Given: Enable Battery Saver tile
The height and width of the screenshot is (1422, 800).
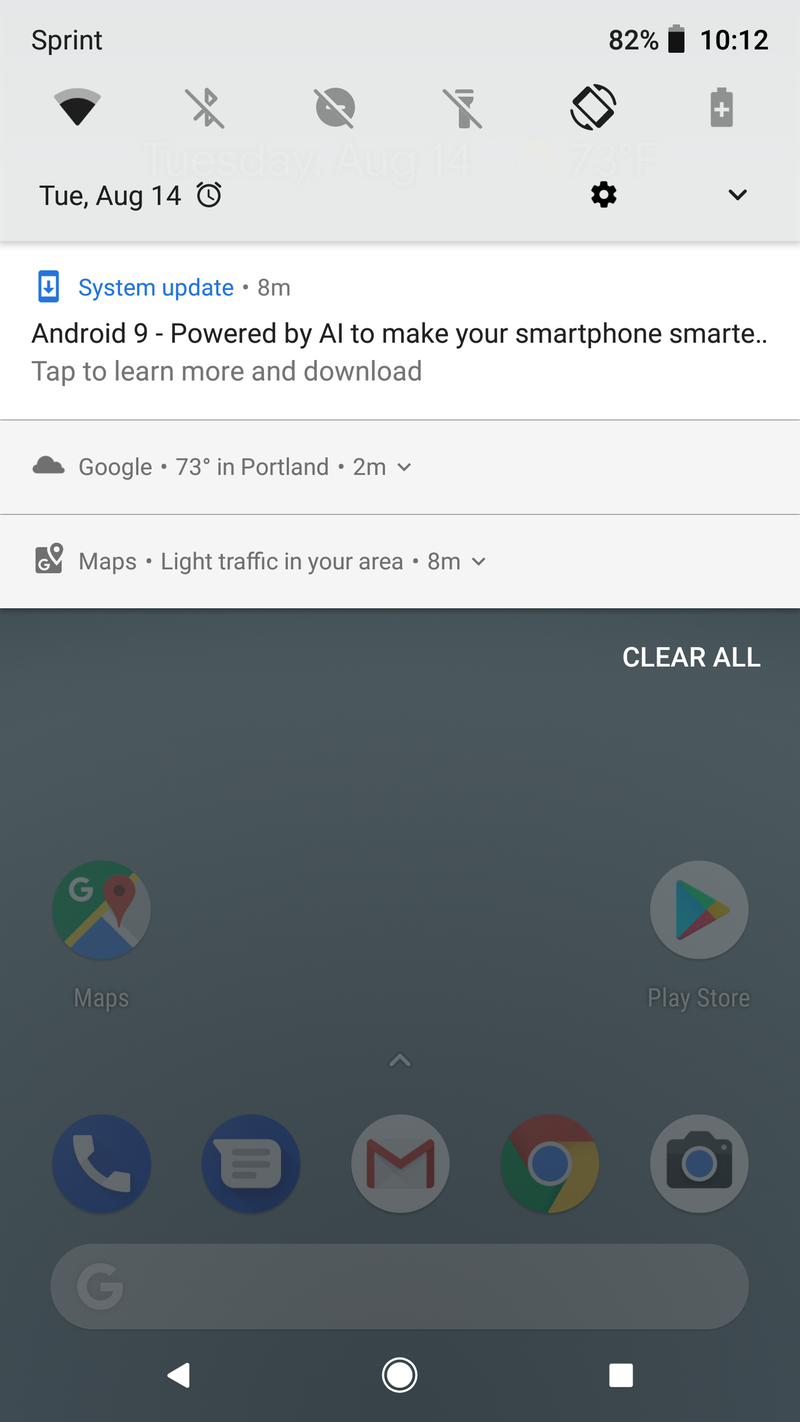Looking at the screenshot, I should [x=721, y=107].
